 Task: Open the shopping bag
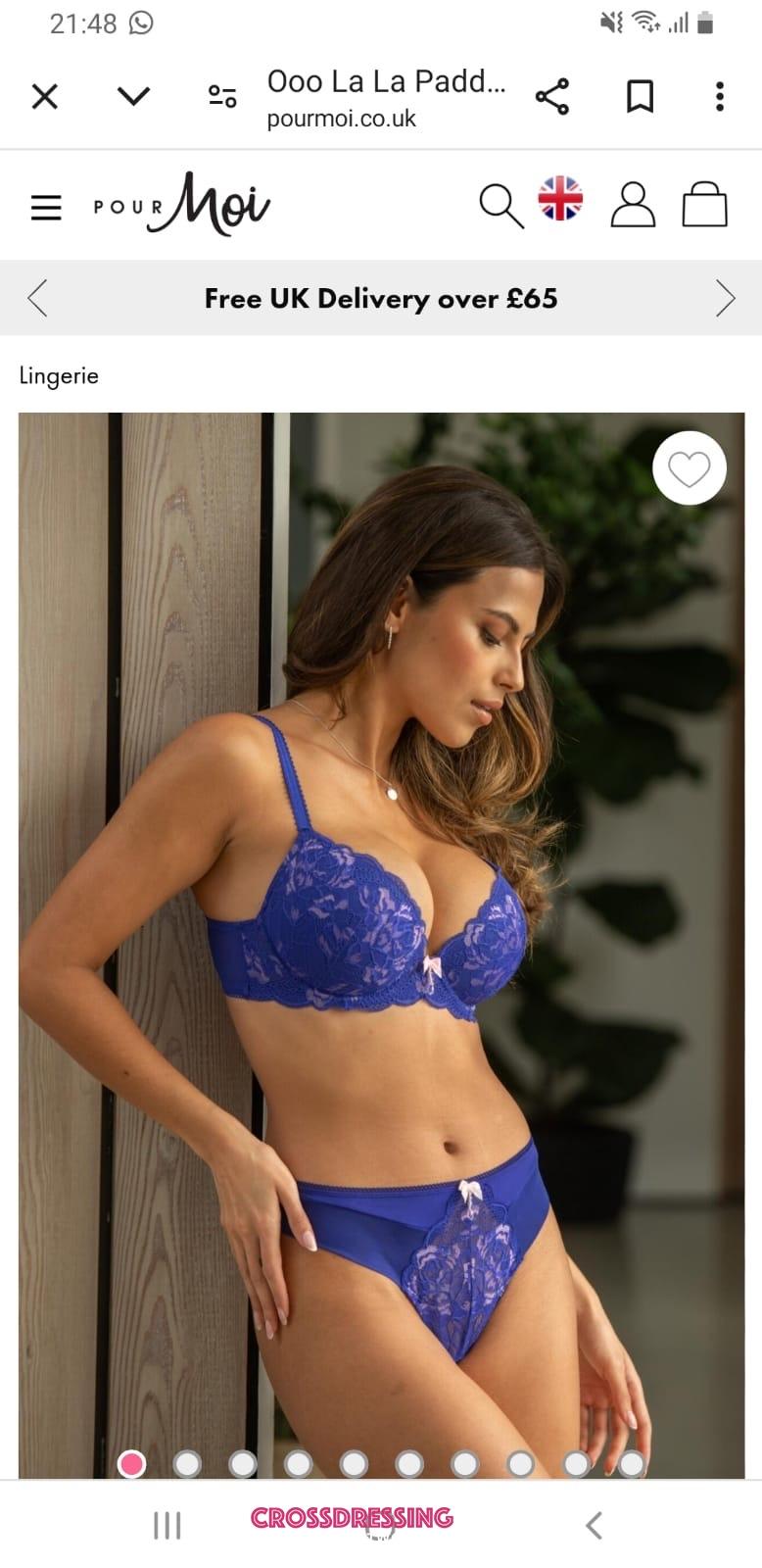pyautogui.click(x=704, y=205)
